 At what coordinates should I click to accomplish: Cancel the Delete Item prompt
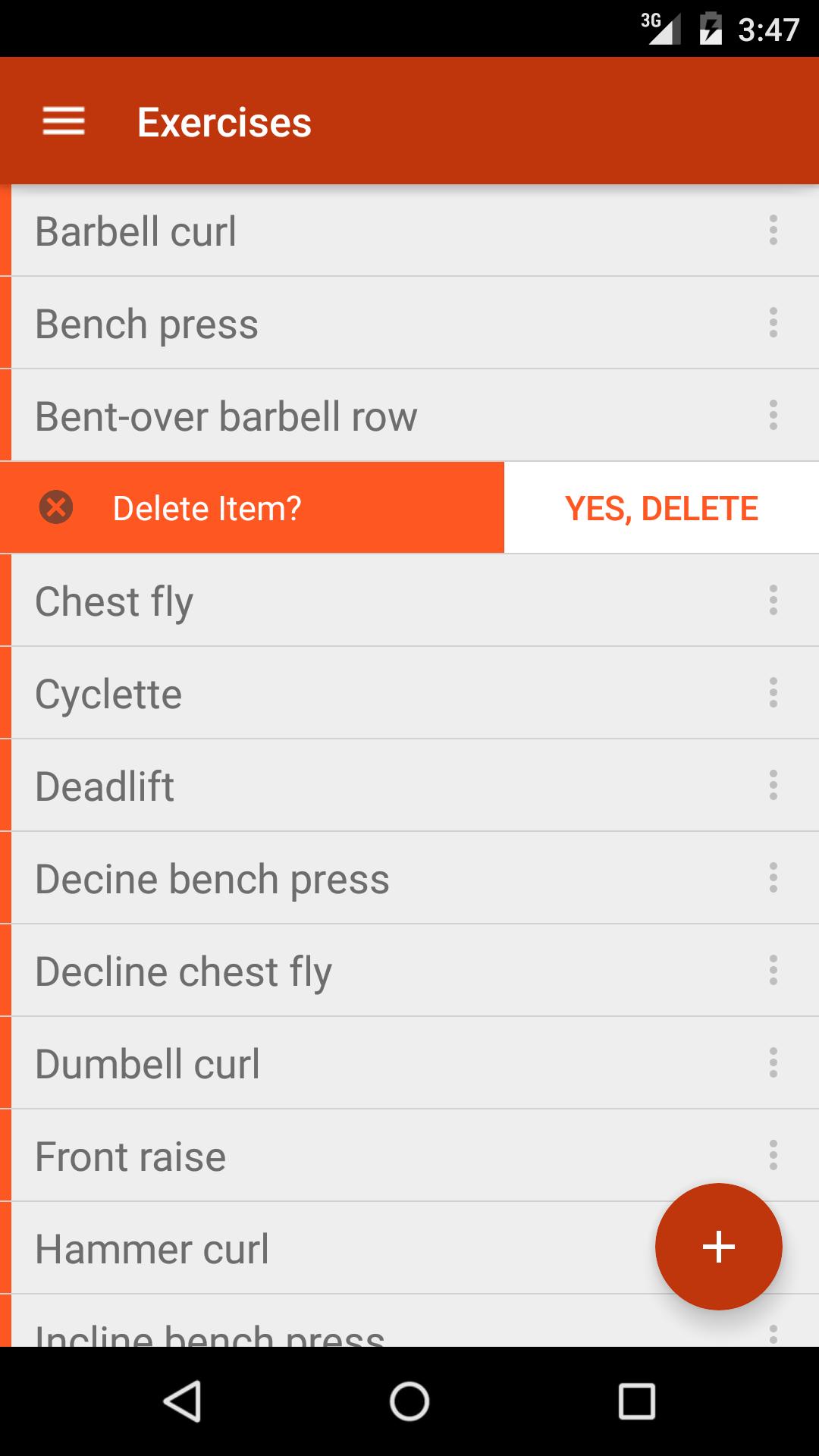[56, 507]
